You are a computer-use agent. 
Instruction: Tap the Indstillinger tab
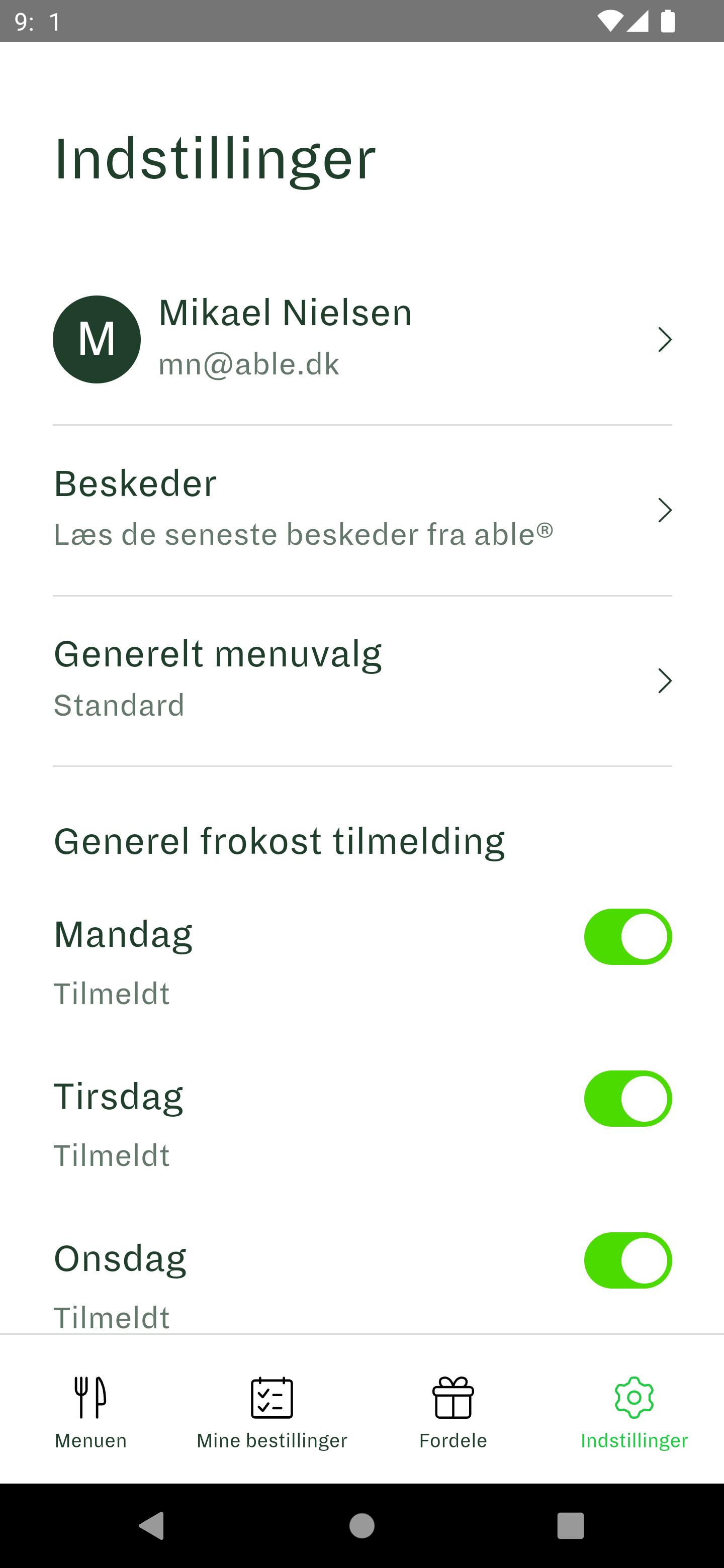(634, 1413)
